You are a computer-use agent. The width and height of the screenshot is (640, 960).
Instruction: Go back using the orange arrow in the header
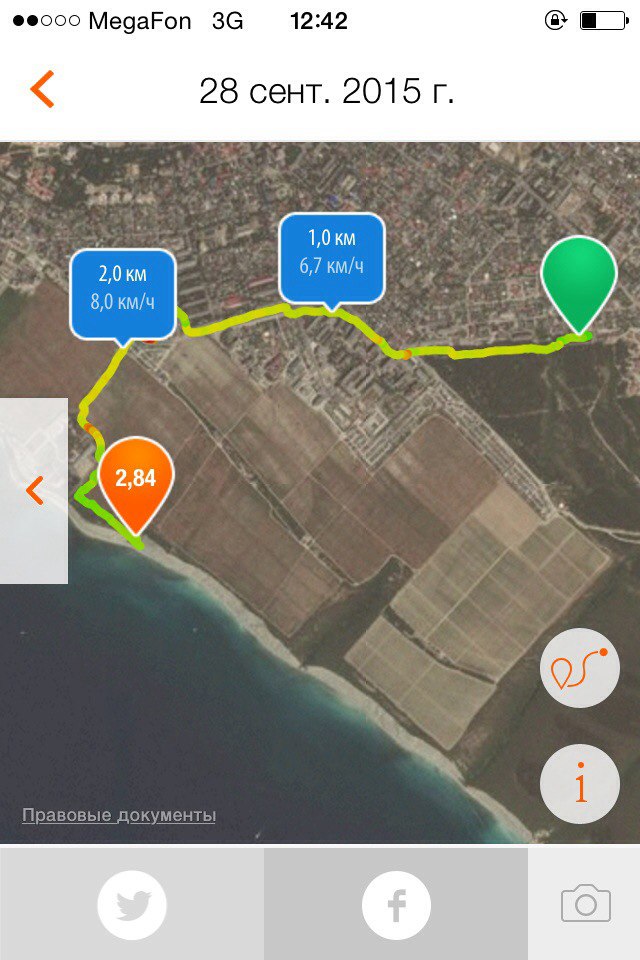pos(42,90)
